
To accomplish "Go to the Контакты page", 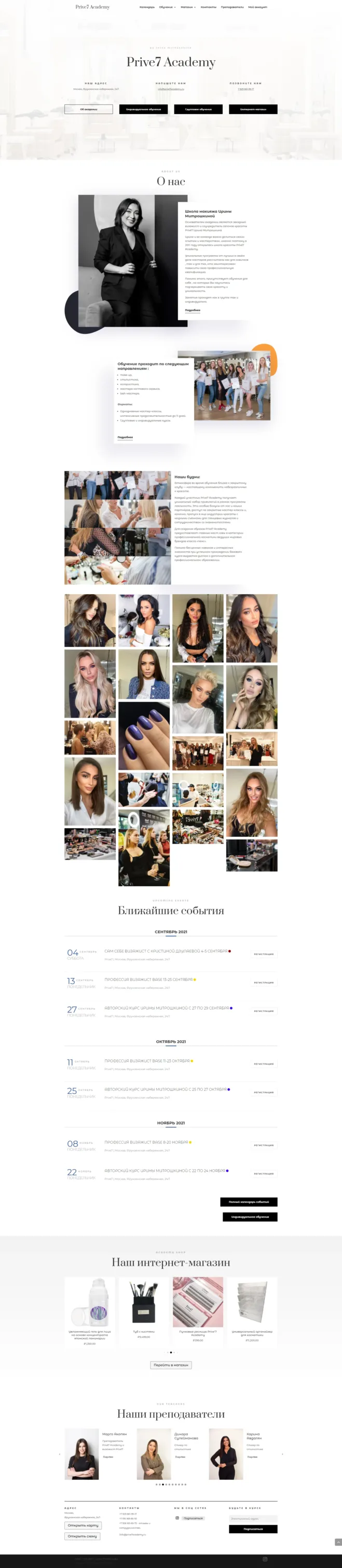I will click(x=209, y=7).
